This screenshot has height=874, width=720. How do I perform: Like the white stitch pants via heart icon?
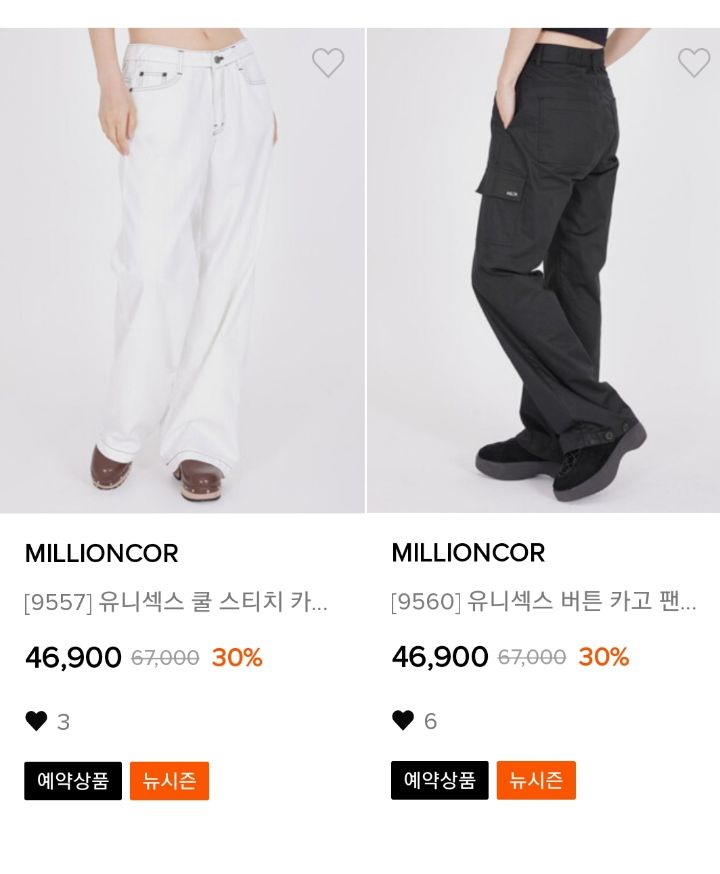coord(328,63)
